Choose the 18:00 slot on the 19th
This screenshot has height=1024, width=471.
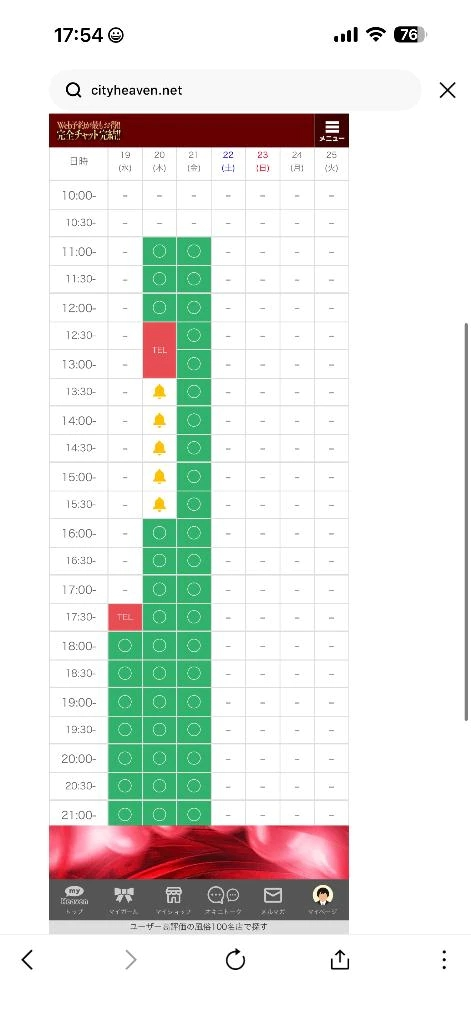coord(125,645)
